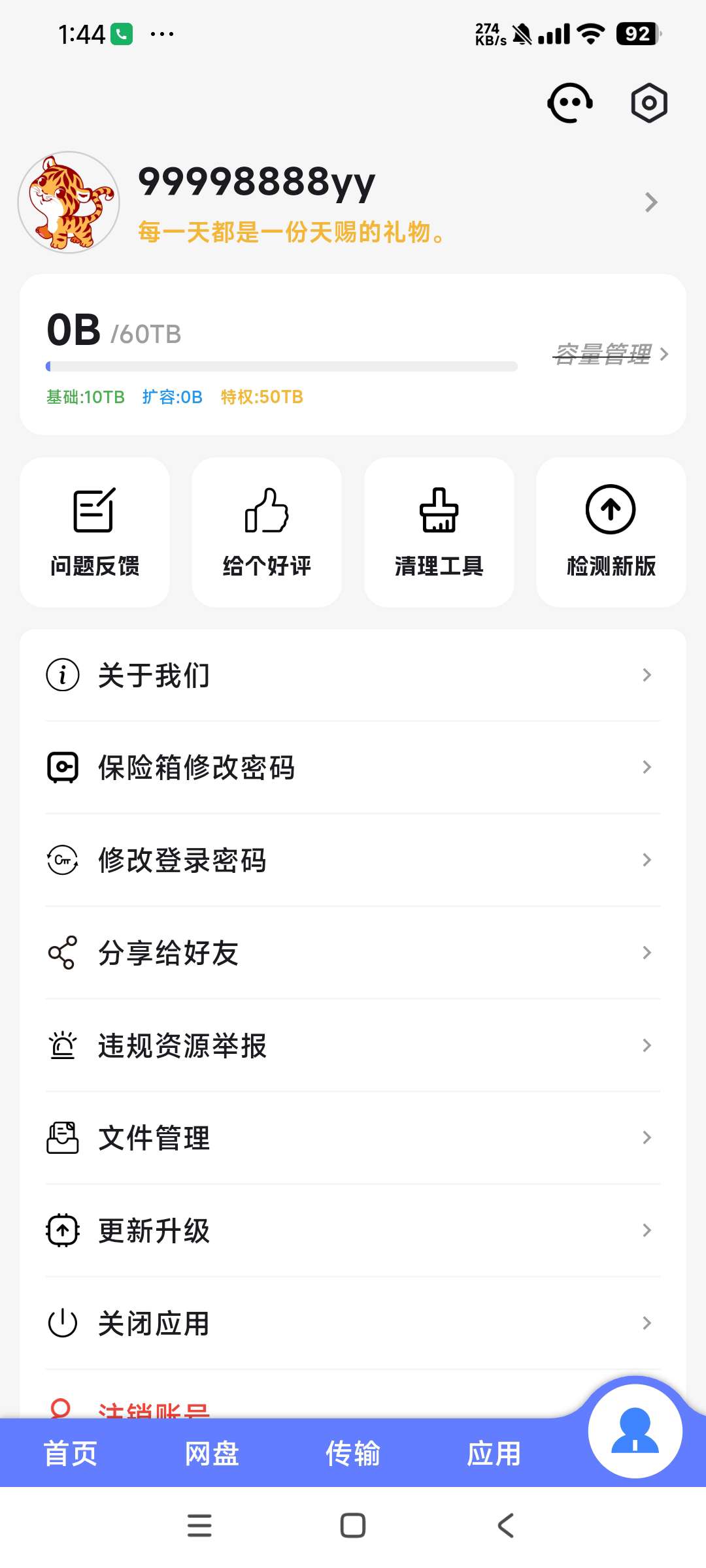Check for updates with 检测新版
The width and height of the screenshot is (706, 1568).
[x=611, y=532]
